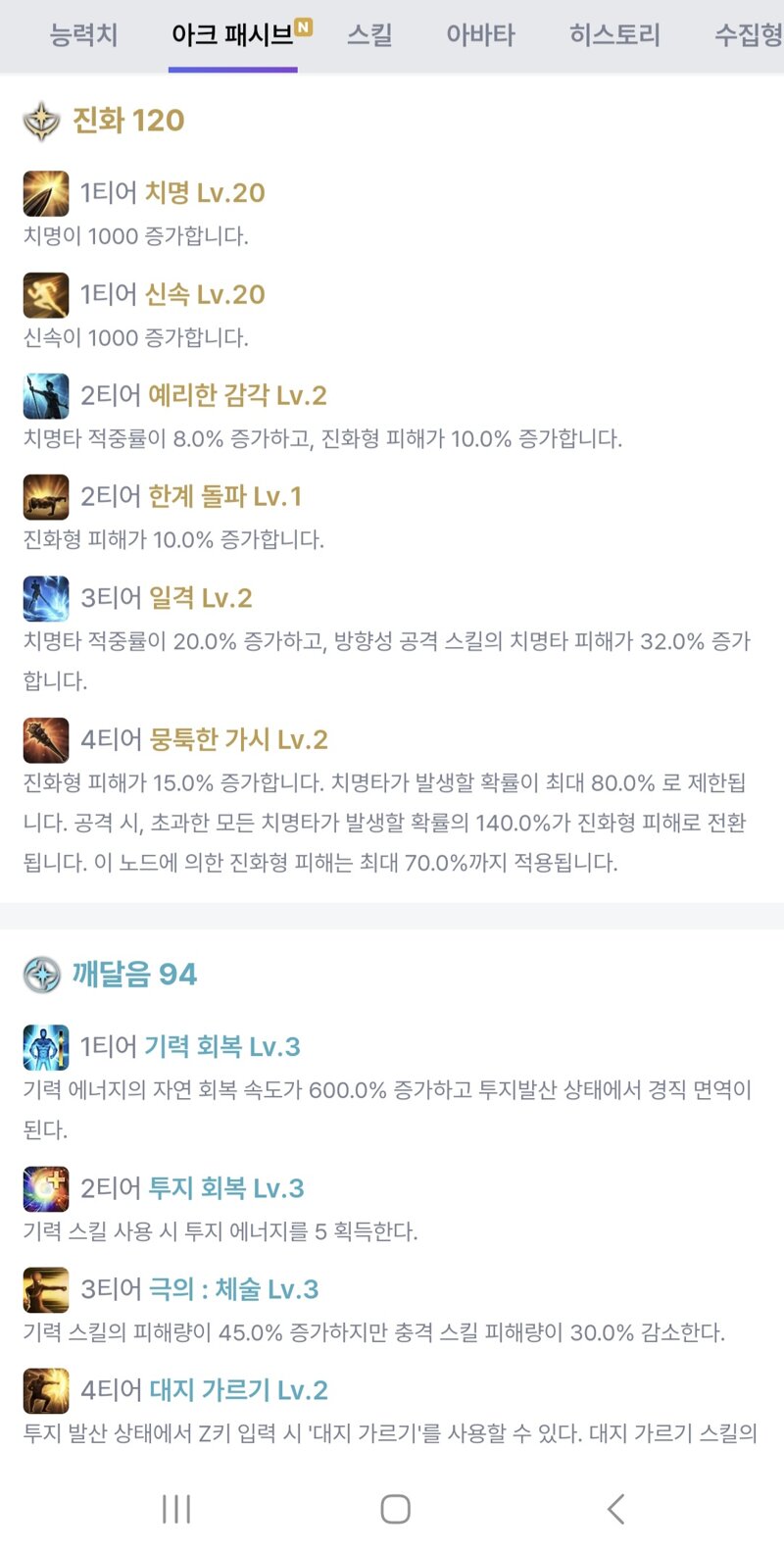Tap the system home button
The image size is (784, 1552).
(395, 1509)
